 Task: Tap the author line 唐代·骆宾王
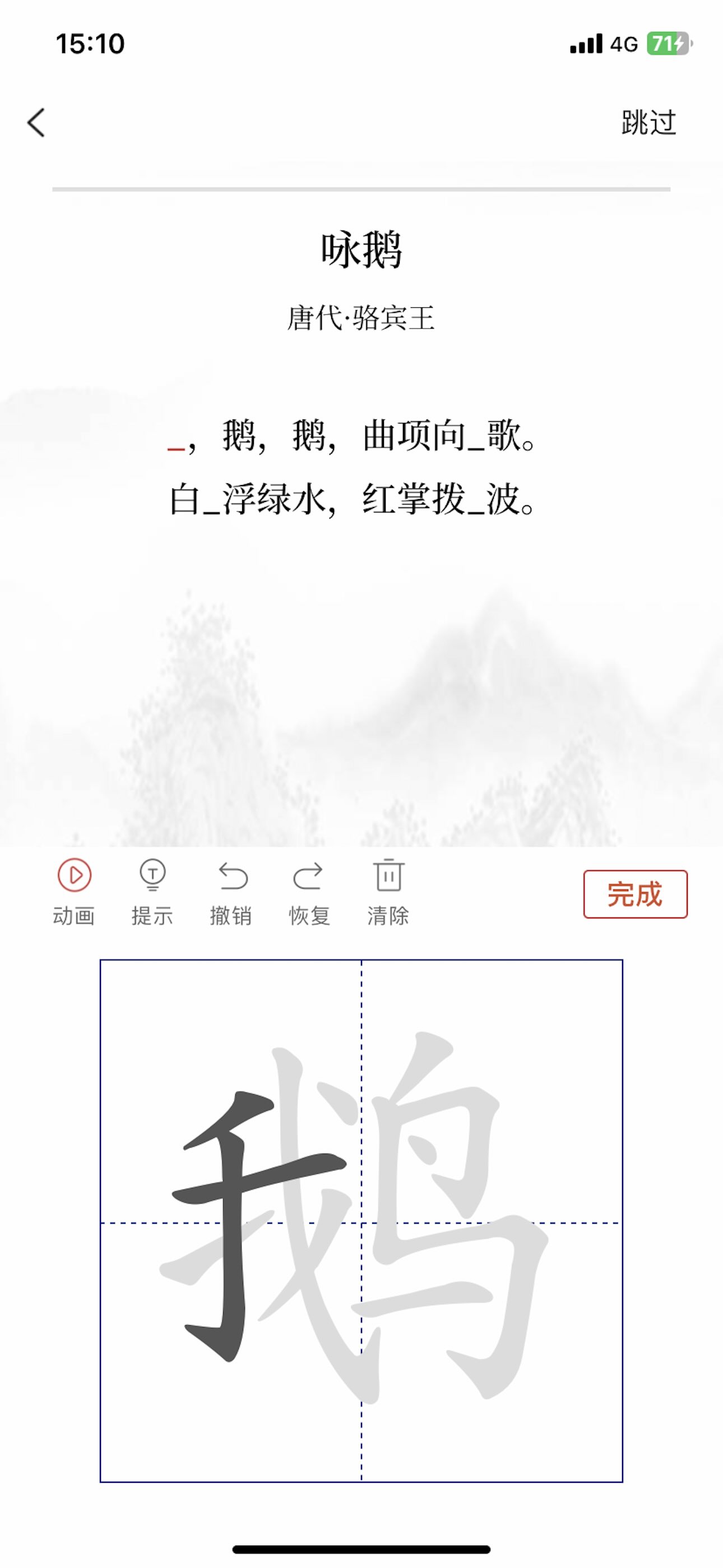click(361, 317)
